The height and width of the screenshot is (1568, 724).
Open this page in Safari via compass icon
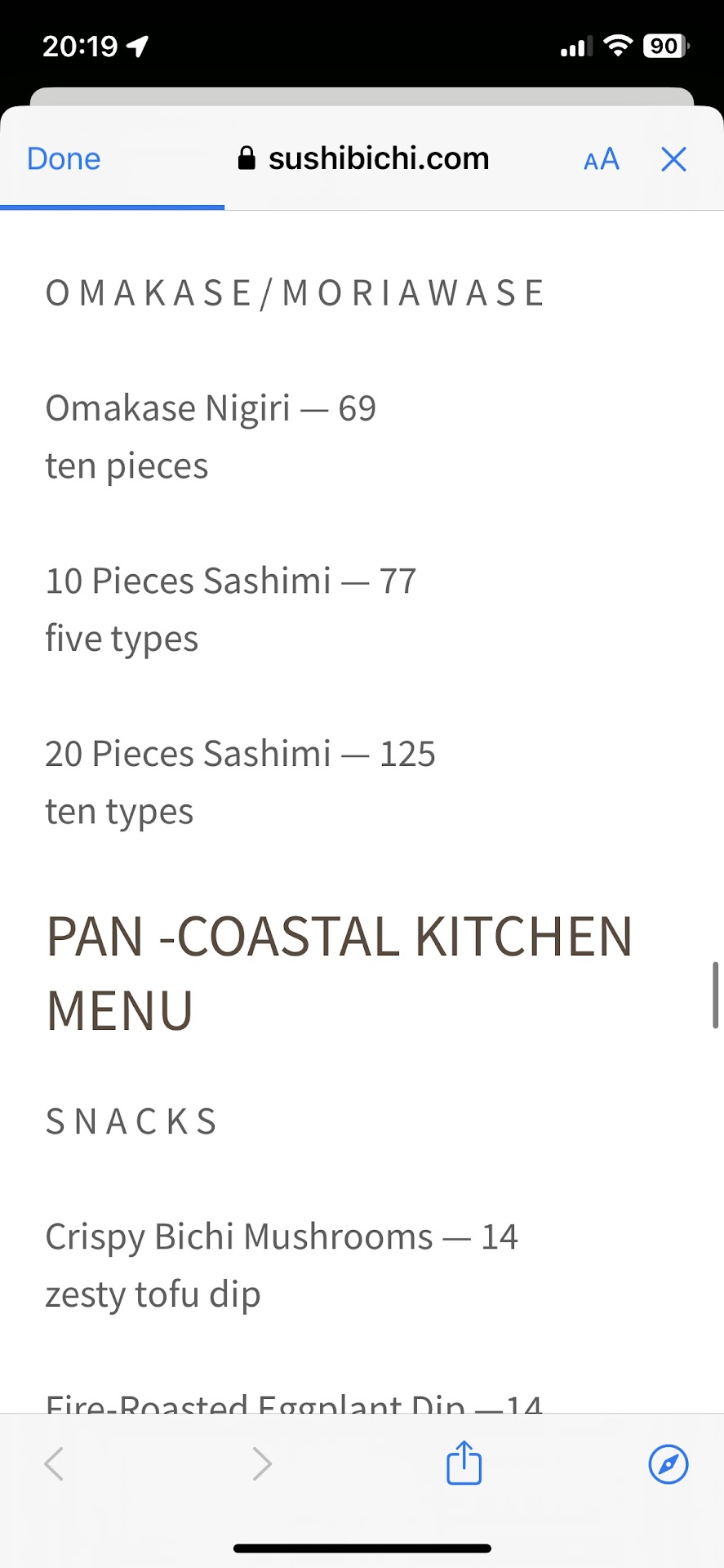click(668, 1463)
